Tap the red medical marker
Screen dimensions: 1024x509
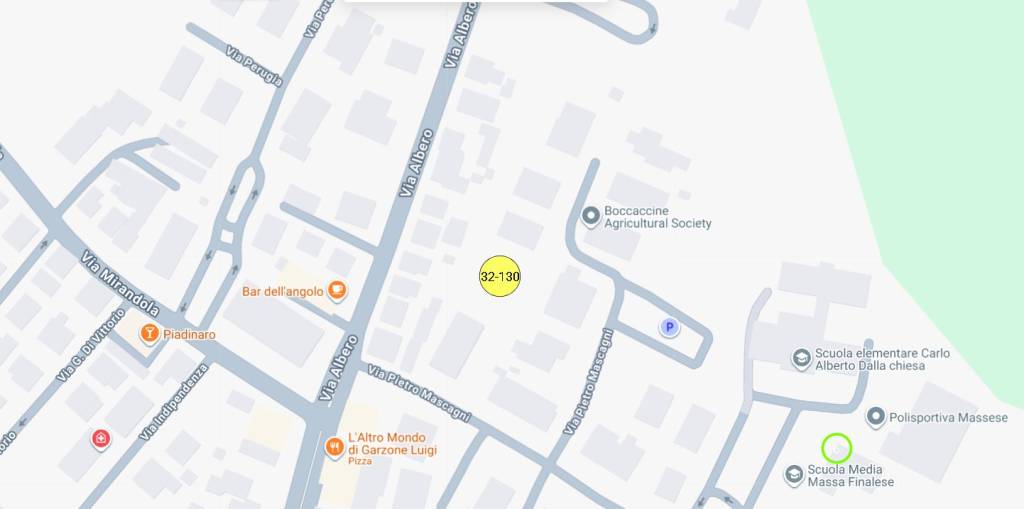101,438
